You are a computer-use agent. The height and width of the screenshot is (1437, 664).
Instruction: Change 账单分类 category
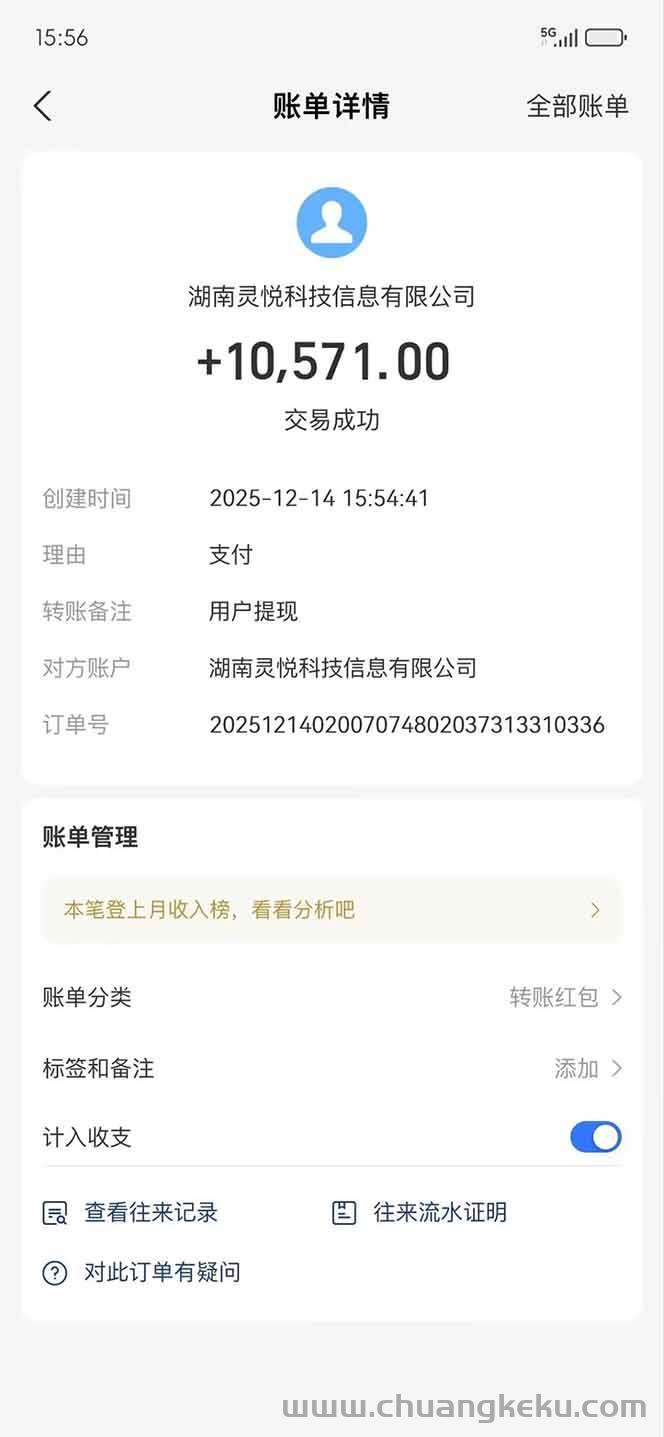566,997
